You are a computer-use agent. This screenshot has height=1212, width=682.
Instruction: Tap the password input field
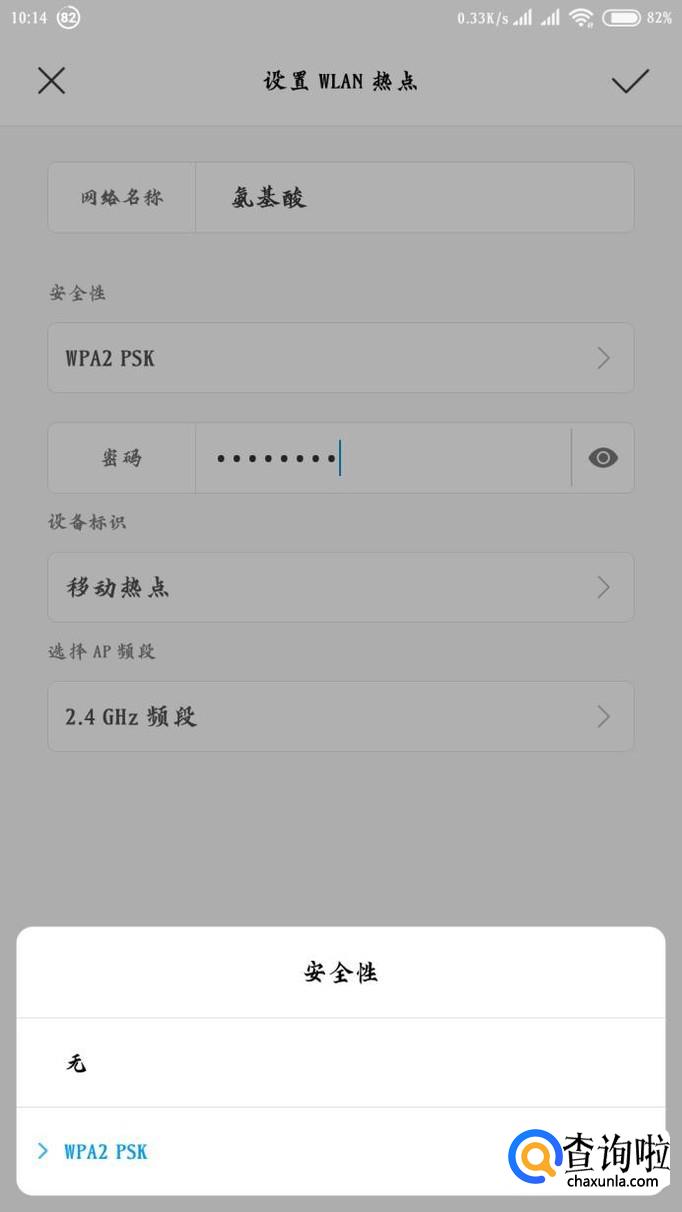click(382, 458)
